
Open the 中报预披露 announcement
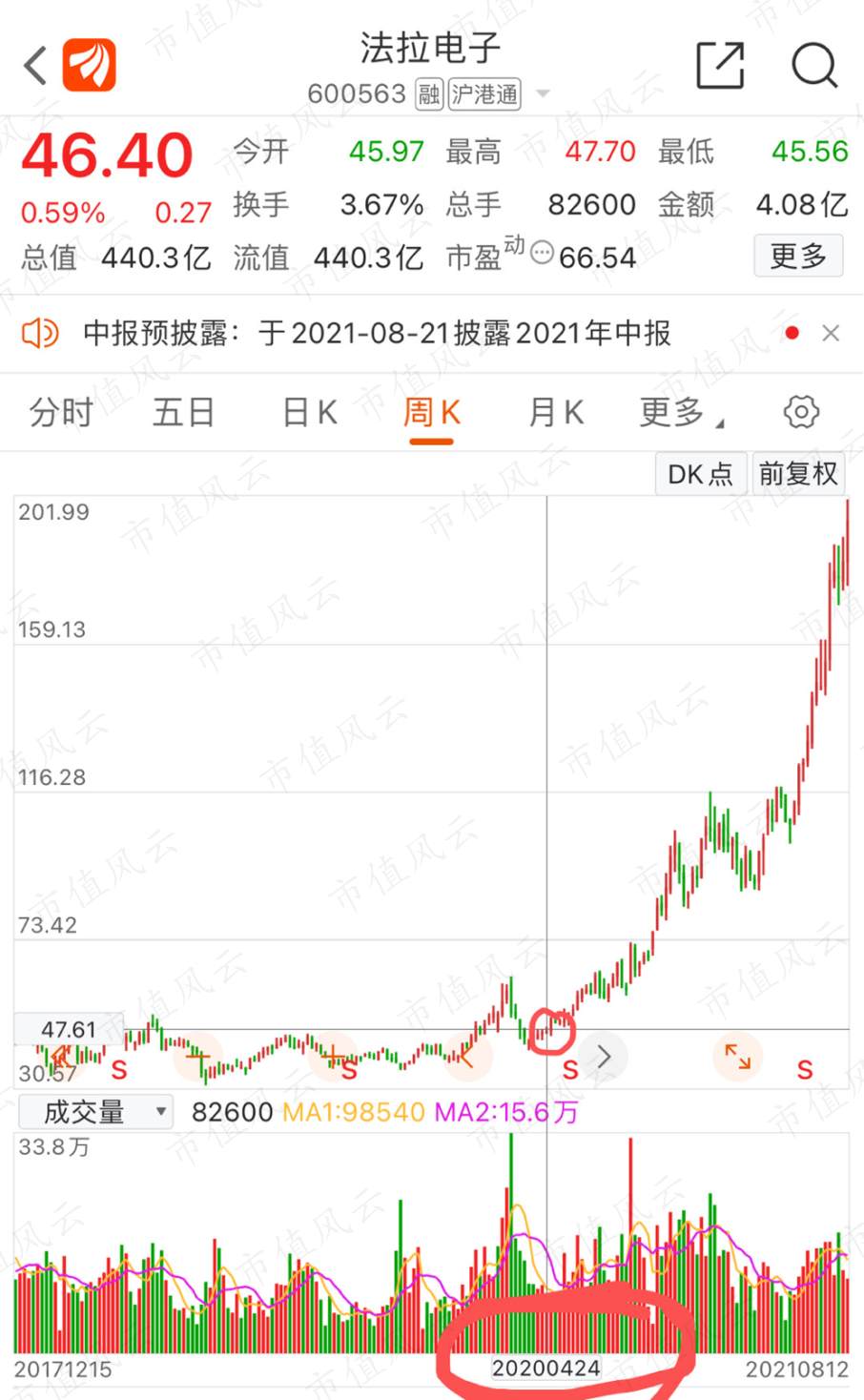click(x=377, y=333)
